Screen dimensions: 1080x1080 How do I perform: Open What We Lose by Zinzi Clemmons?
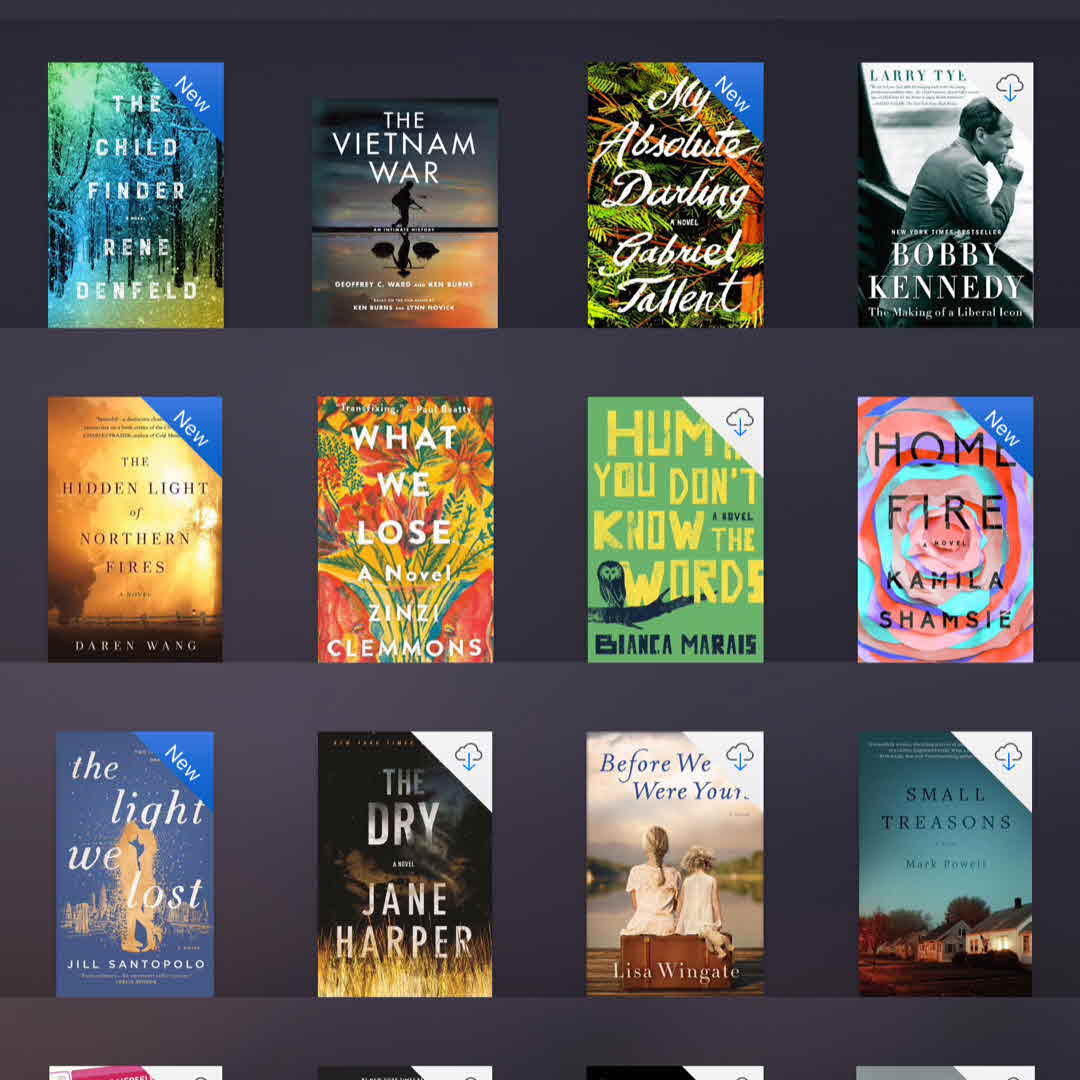405,530
